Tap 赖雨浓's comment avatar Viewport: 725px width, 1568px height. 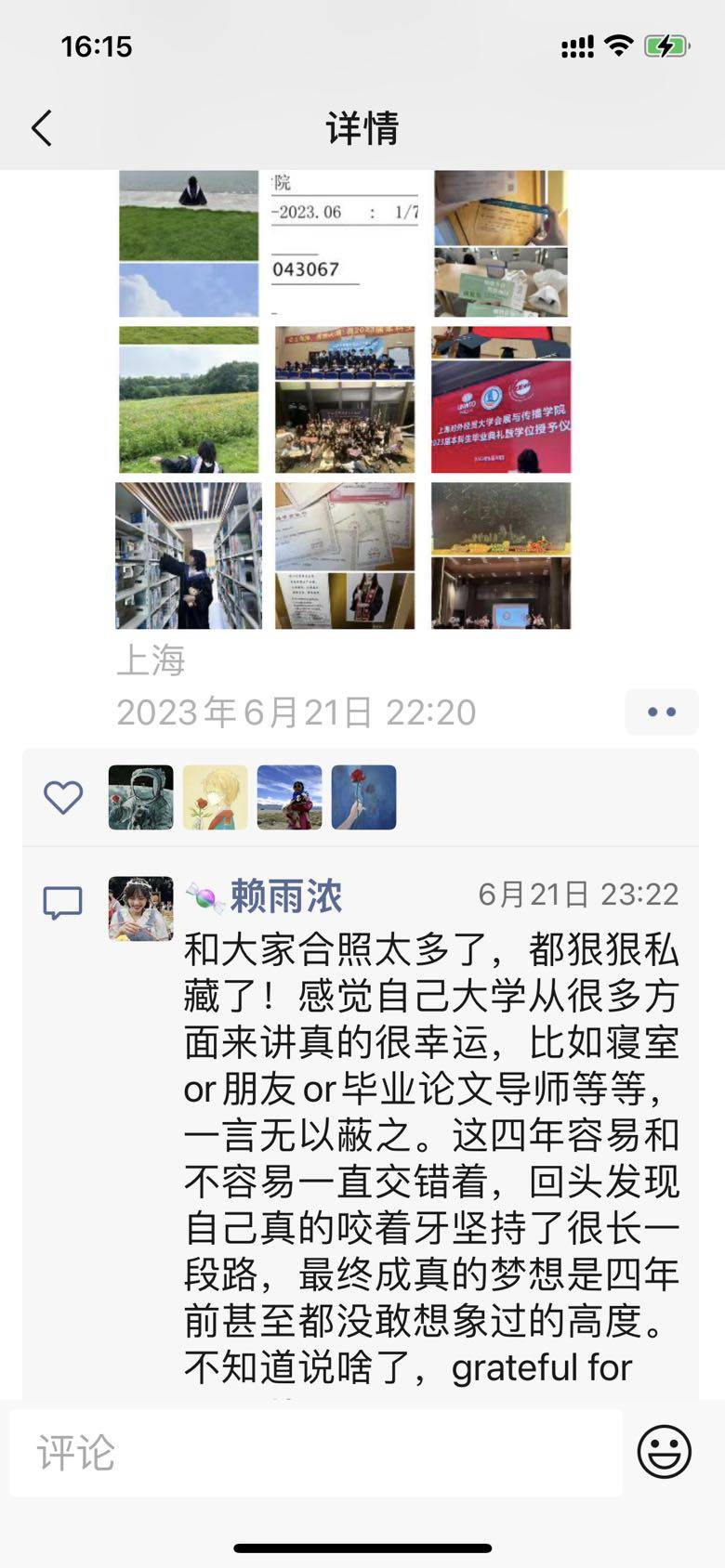pos(140,908)
